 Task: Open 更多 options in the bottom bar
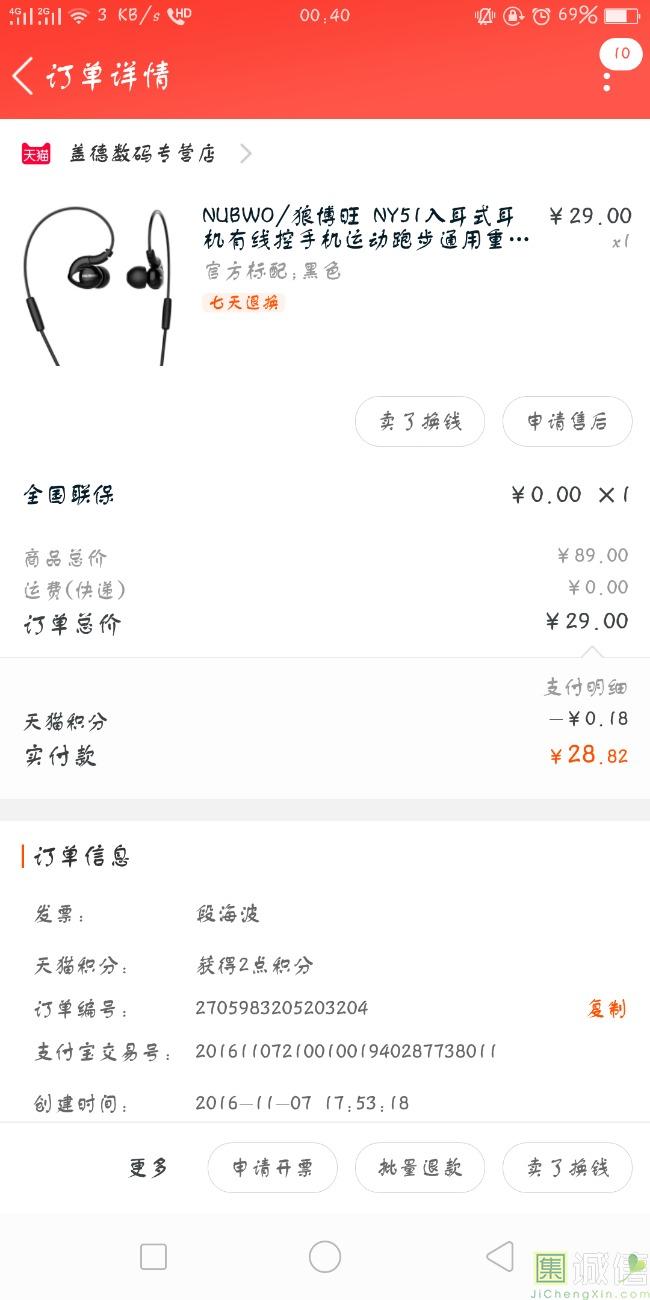(148, 1167)
